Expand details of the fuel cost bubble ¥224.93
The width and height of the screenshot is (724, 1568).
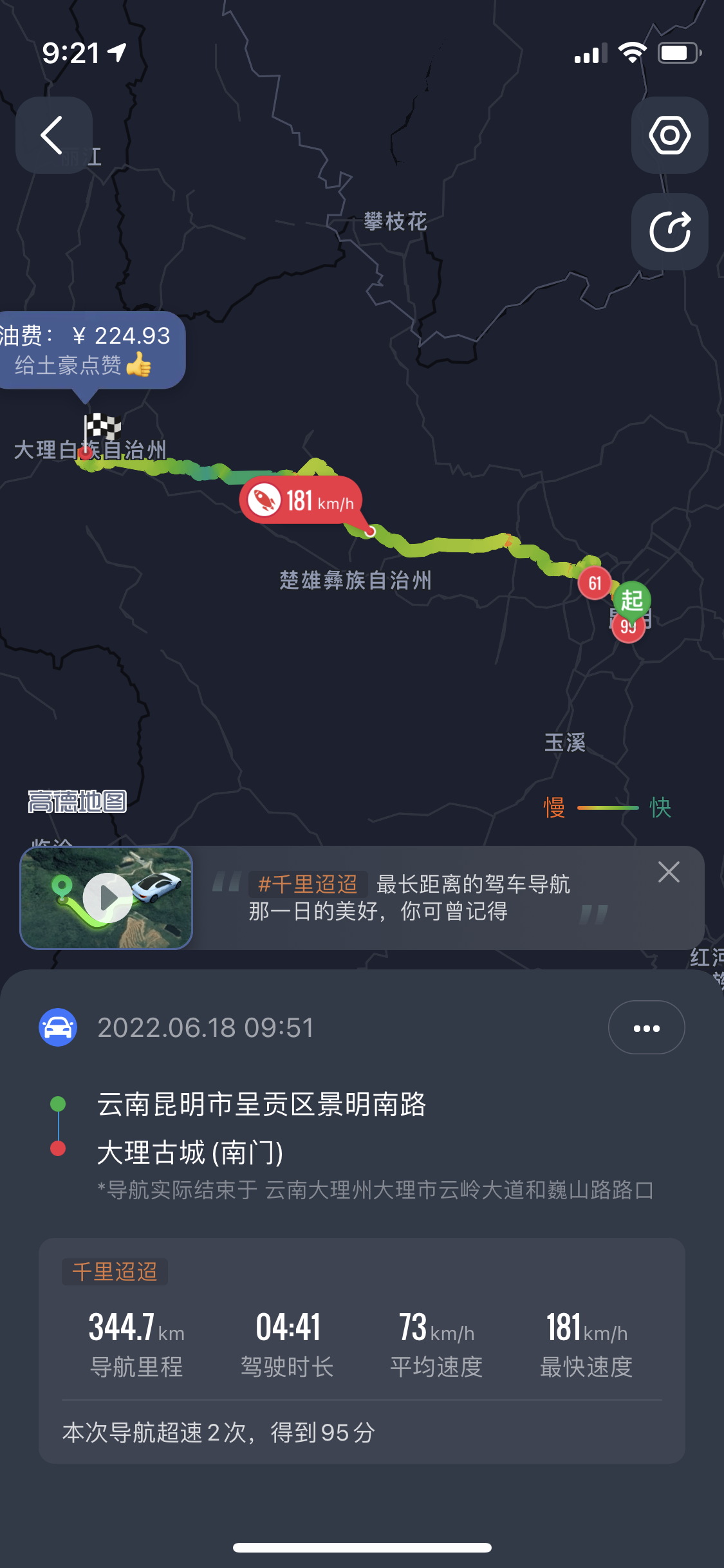[90, 350]
